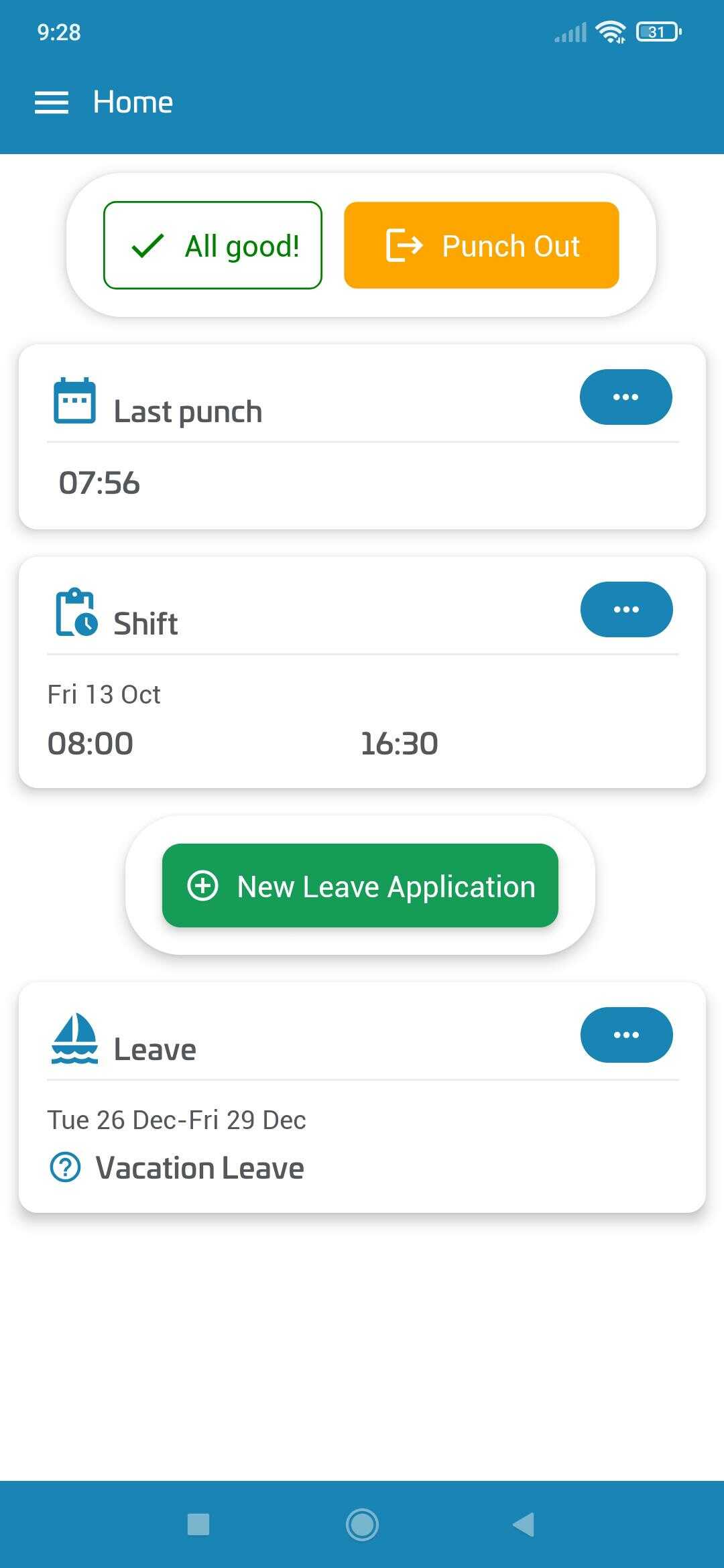Image resolution: width=724 pixels, height=1568 pixels.
Task: Tap the Home title in the header
Action: click(x=132, y=102)
